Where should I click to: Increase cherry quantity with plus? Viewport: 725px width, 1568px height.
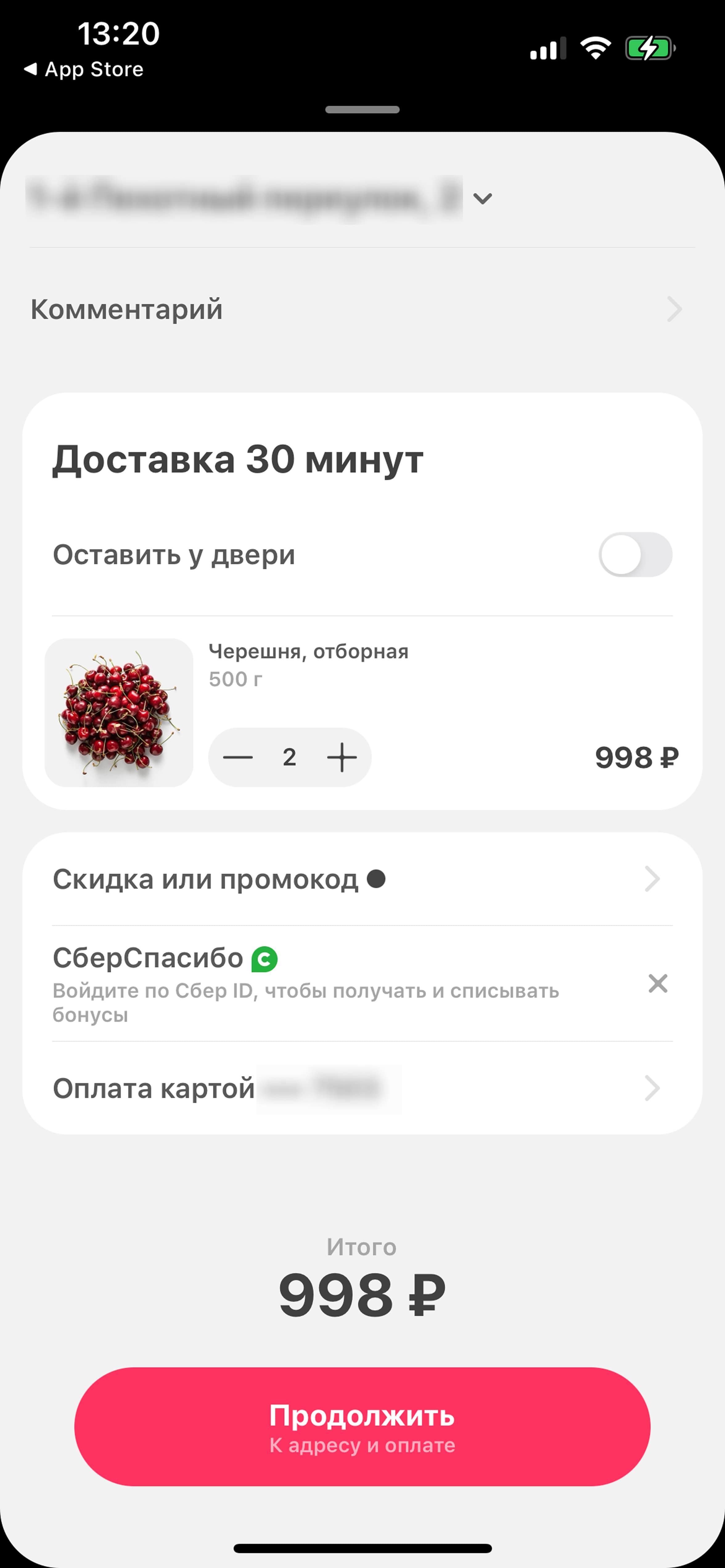[x=342, y=757]
